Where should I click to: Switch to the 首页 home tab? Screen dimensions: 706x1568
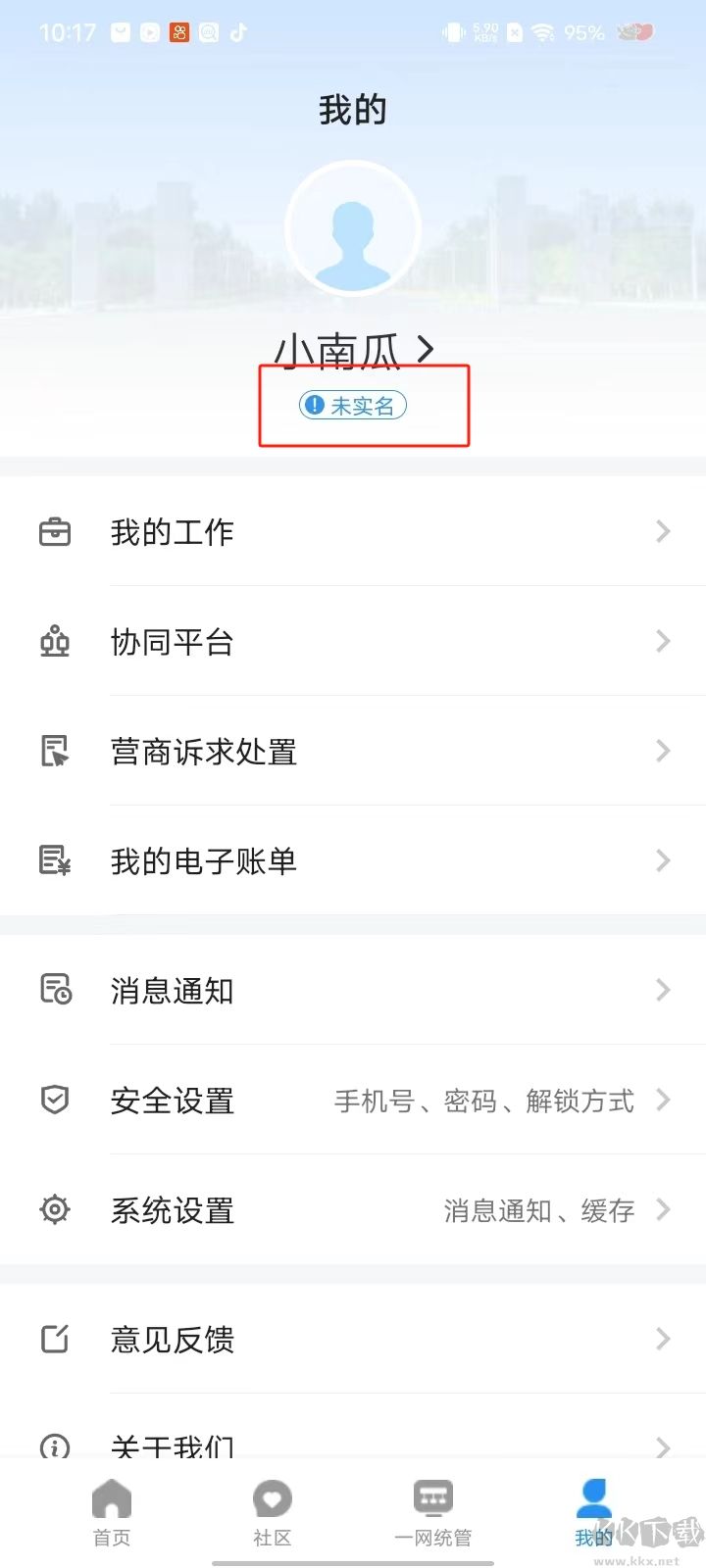click(111, 1512)
